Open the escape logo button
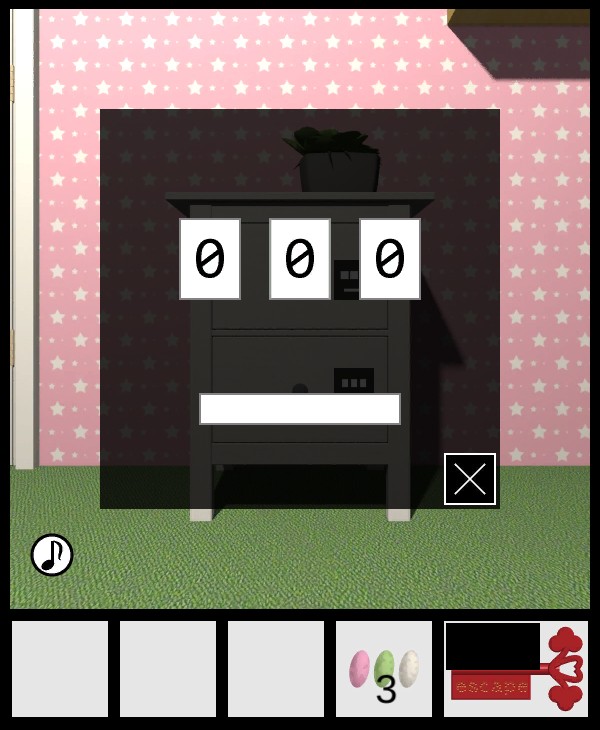Screen dimensions: 600x730 click(516, 669)
